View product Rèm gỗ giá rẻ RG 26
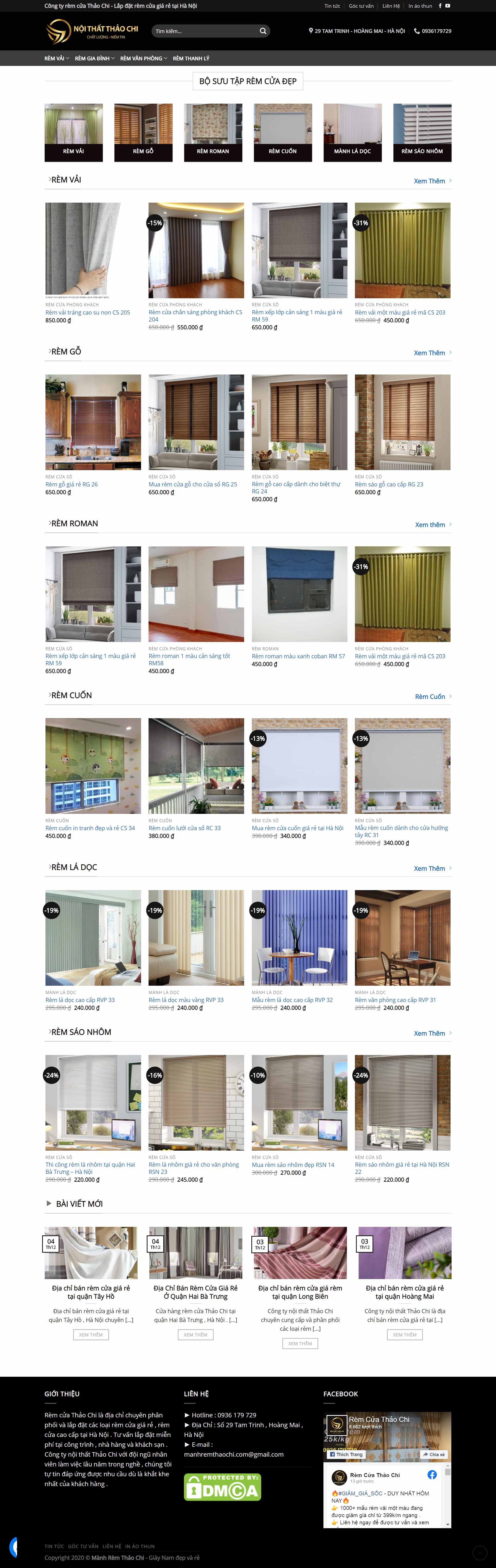Viewport: 496px width, 1568px height. coord(71,485)
